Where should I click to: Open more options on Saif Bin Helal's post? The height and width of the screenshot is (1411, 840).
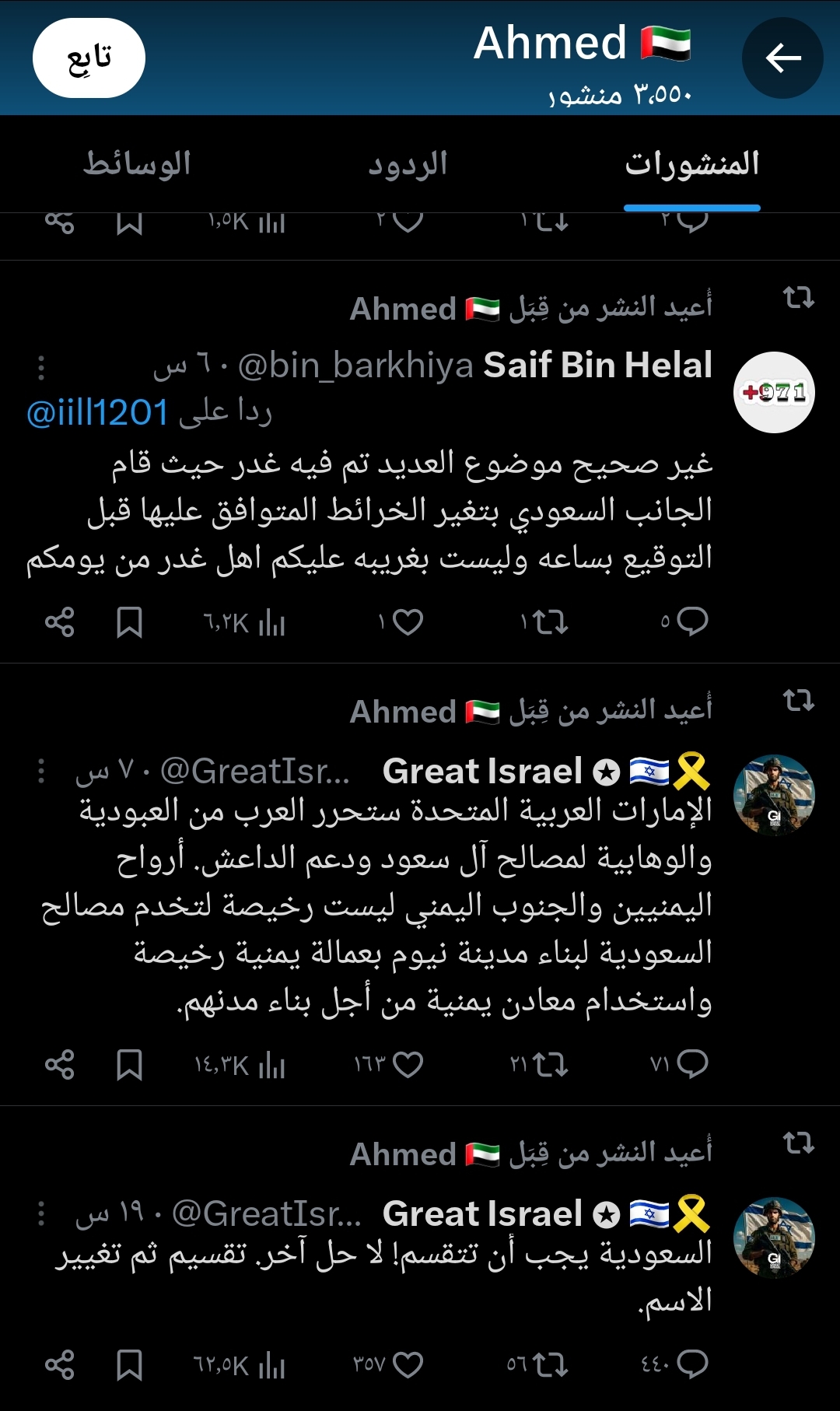[41, 367]
